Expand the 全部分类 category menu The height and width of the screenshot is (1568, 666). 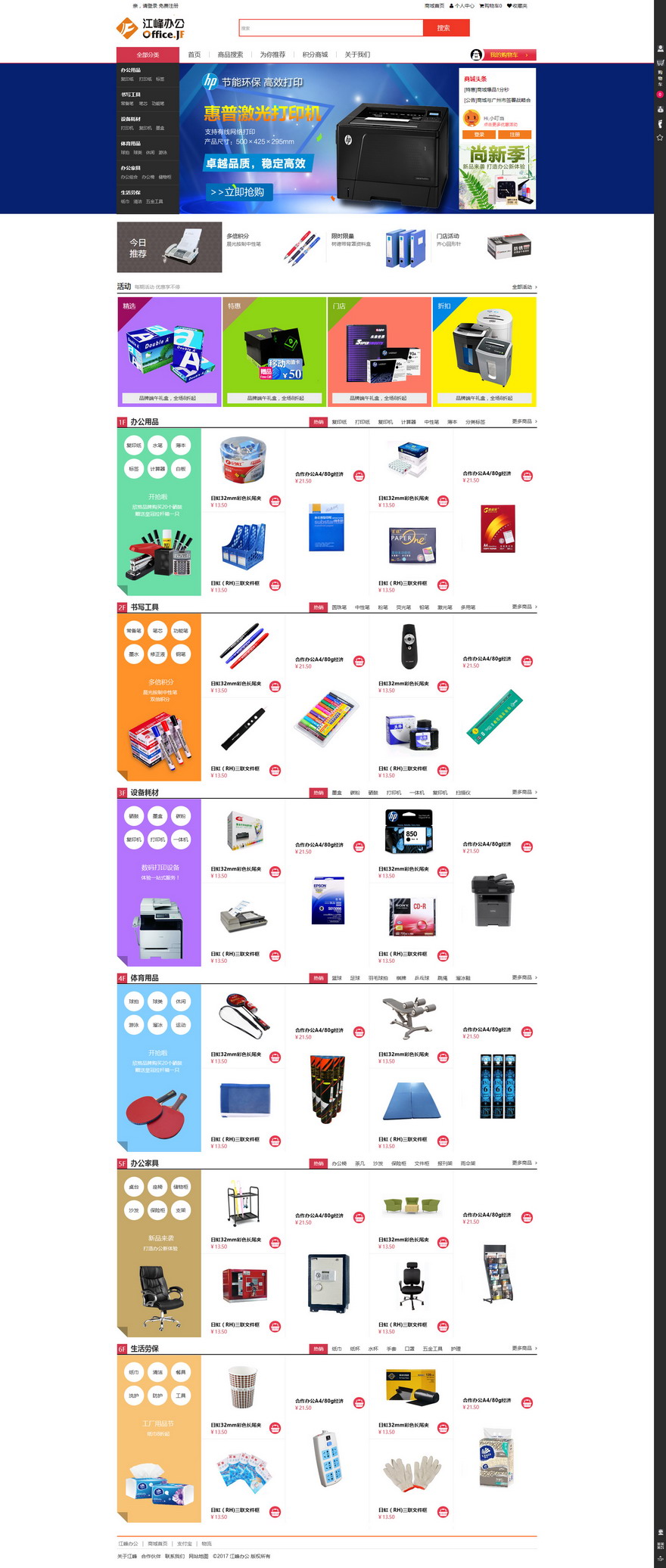pos(148,54)
